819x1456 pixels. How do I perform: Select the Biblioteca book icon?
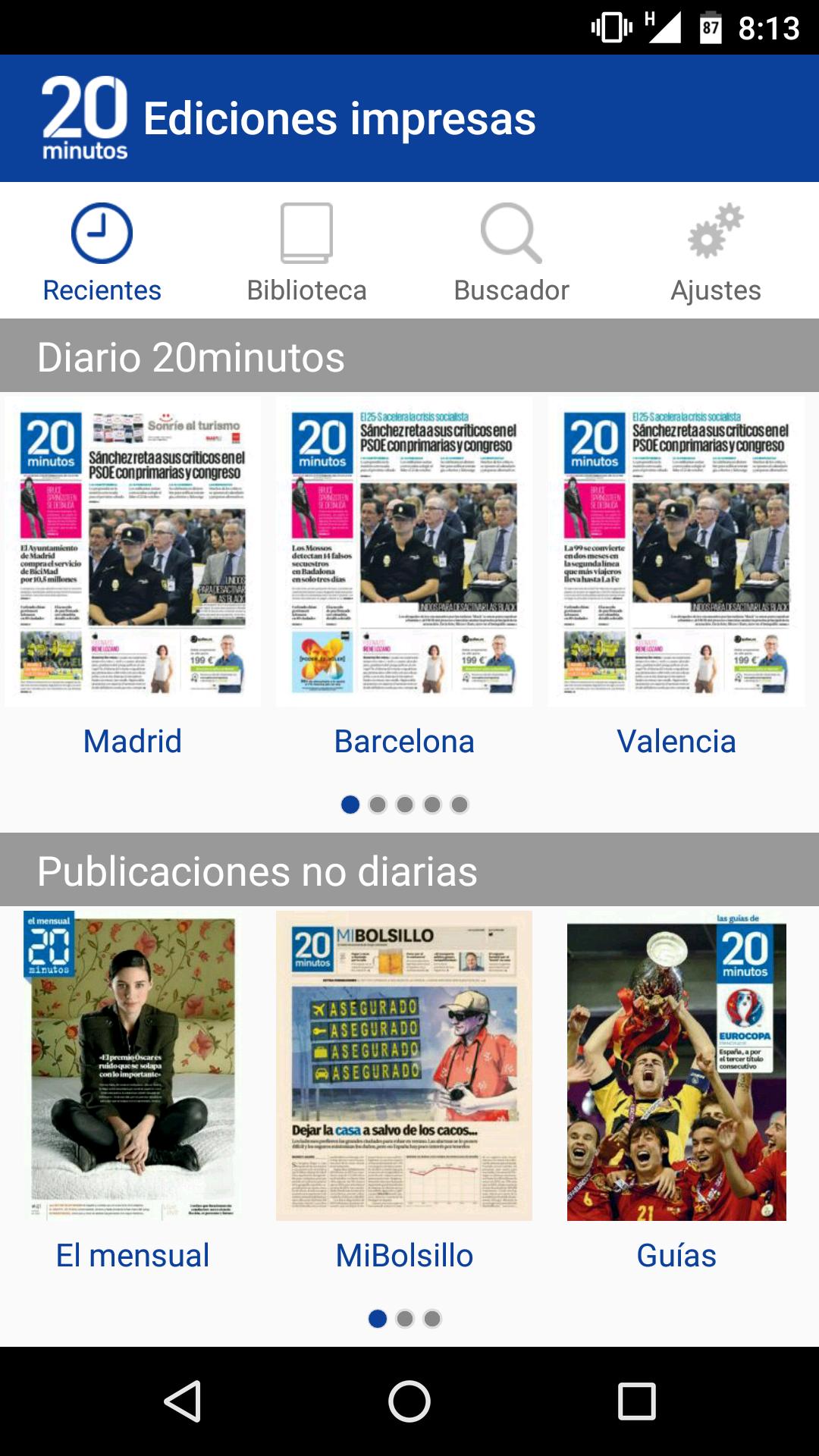pyautogui.click(x=306, y=232)
